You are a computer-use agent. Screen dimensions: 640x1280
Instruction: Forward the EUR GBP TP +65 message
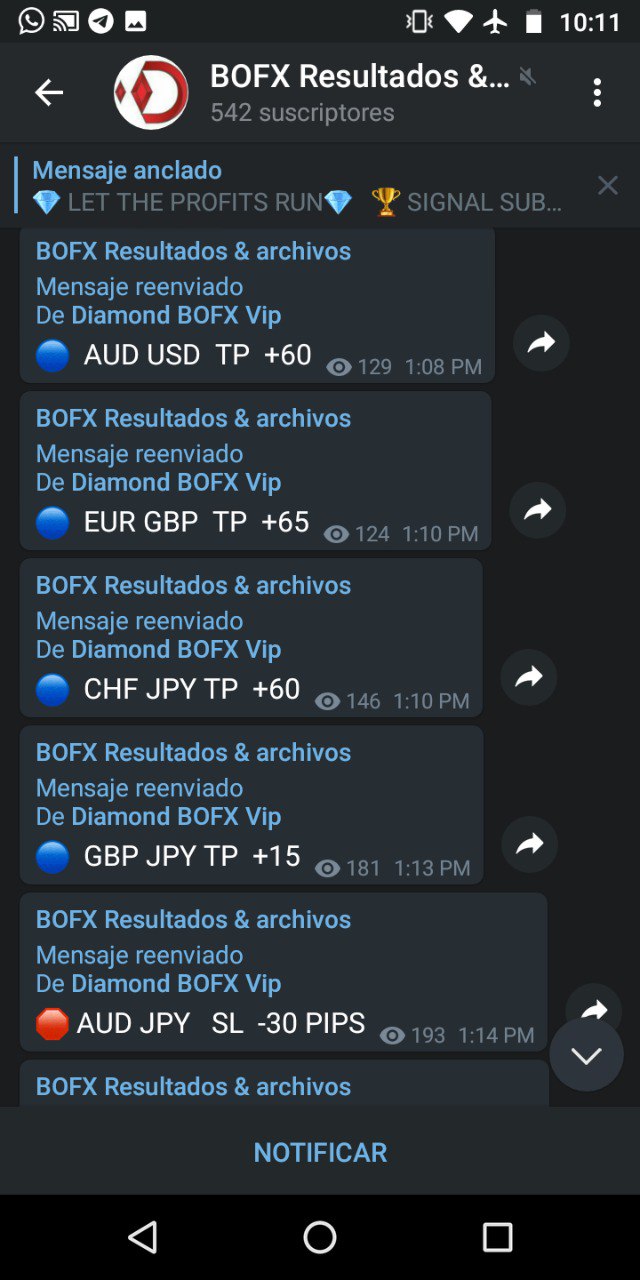point(538,510)
